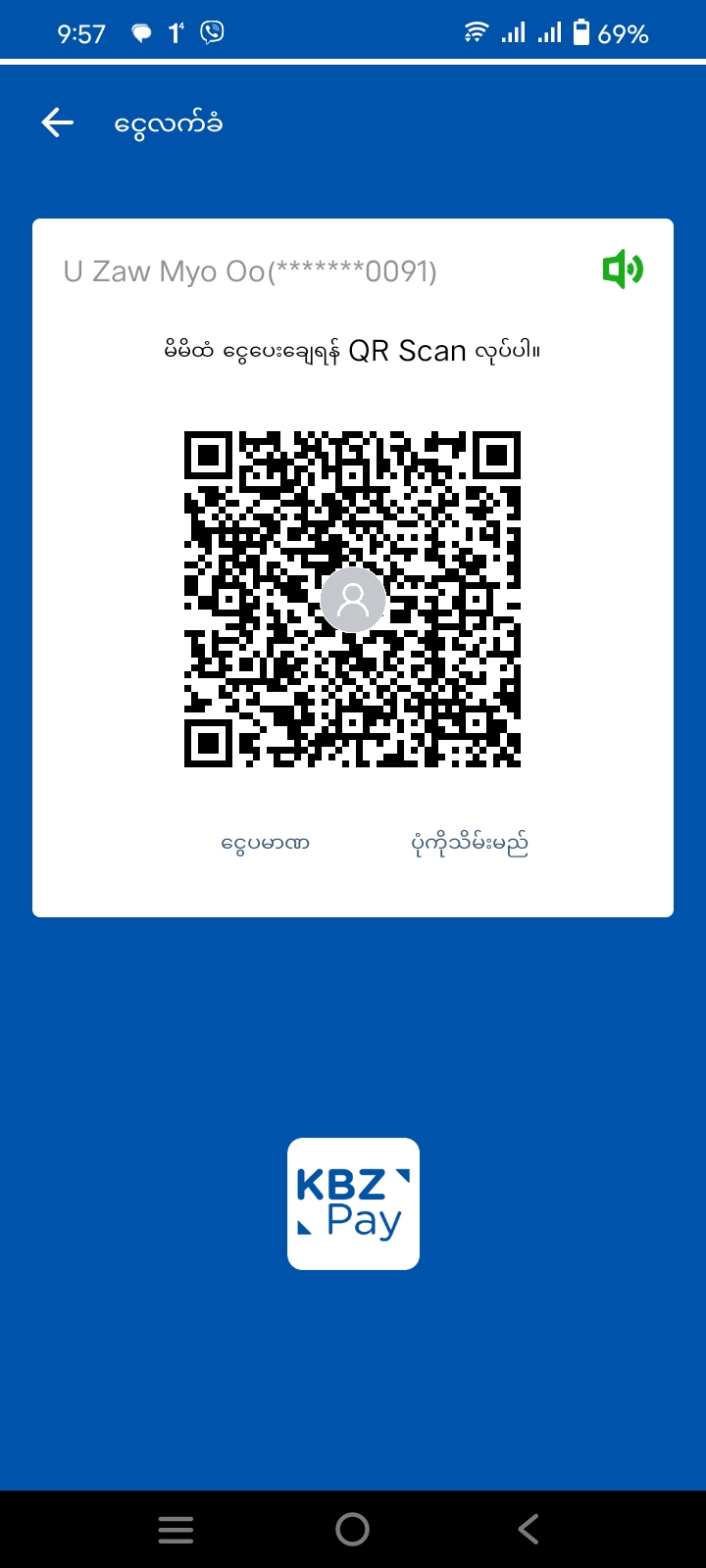Screen dimensions: 706x1568
Task: Go to the system home screen
Action: point(352,1529)
